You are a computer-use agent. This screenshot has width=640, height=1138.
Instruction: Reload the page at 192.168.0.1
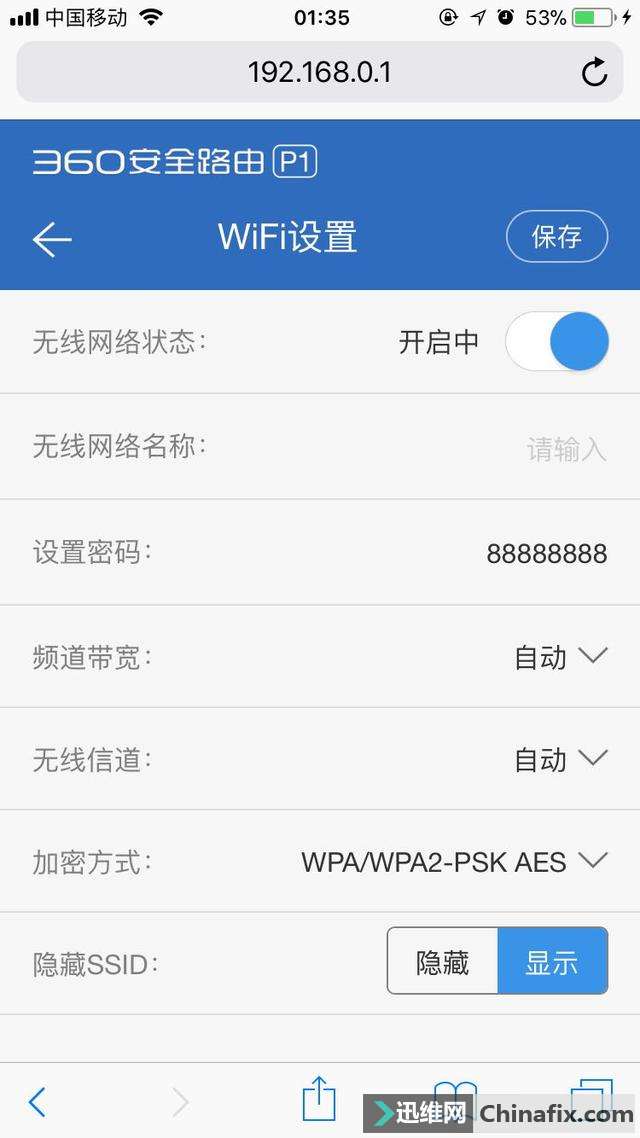(594, 72)
